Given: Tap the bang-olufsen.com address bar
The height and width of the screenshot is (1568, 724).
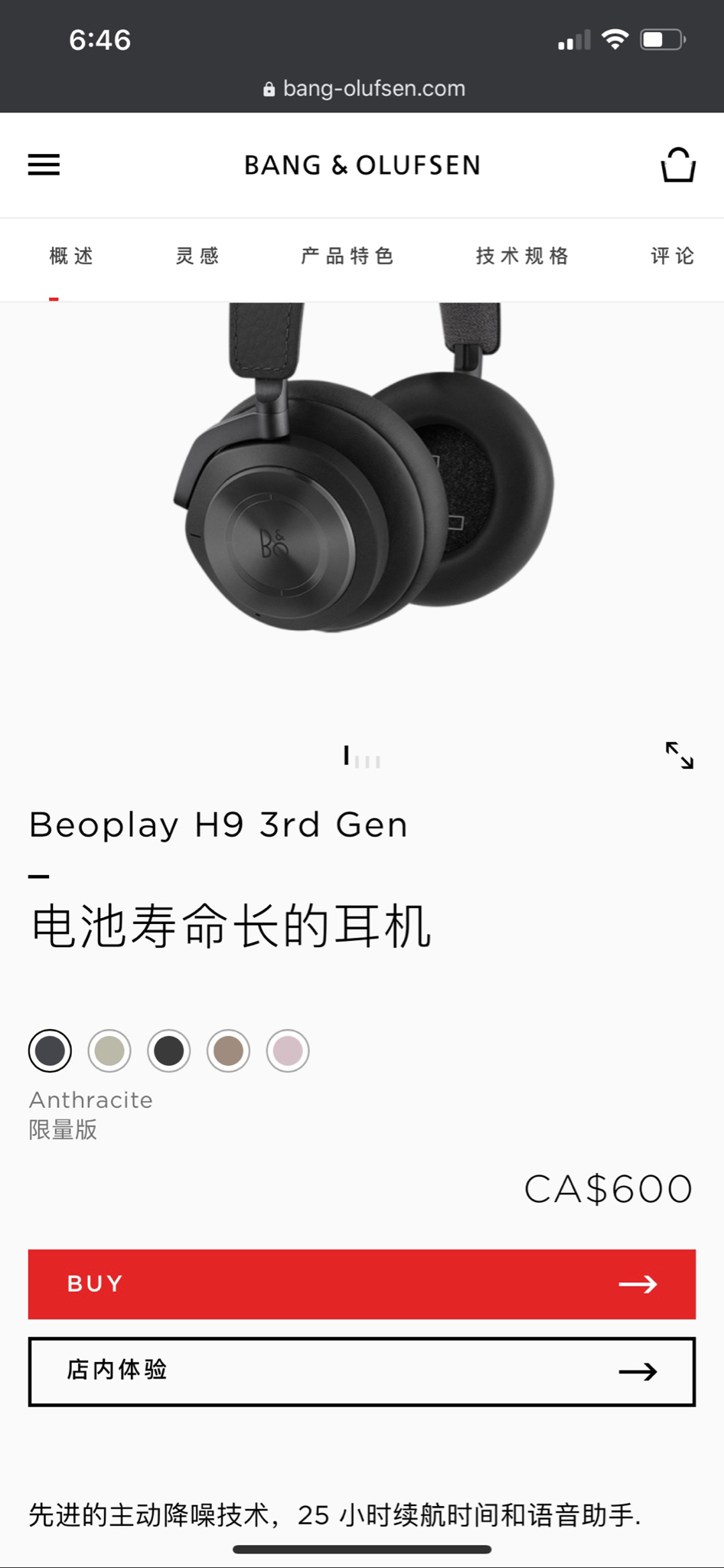Looking at the screenshot, I should (x=363, y=89).
